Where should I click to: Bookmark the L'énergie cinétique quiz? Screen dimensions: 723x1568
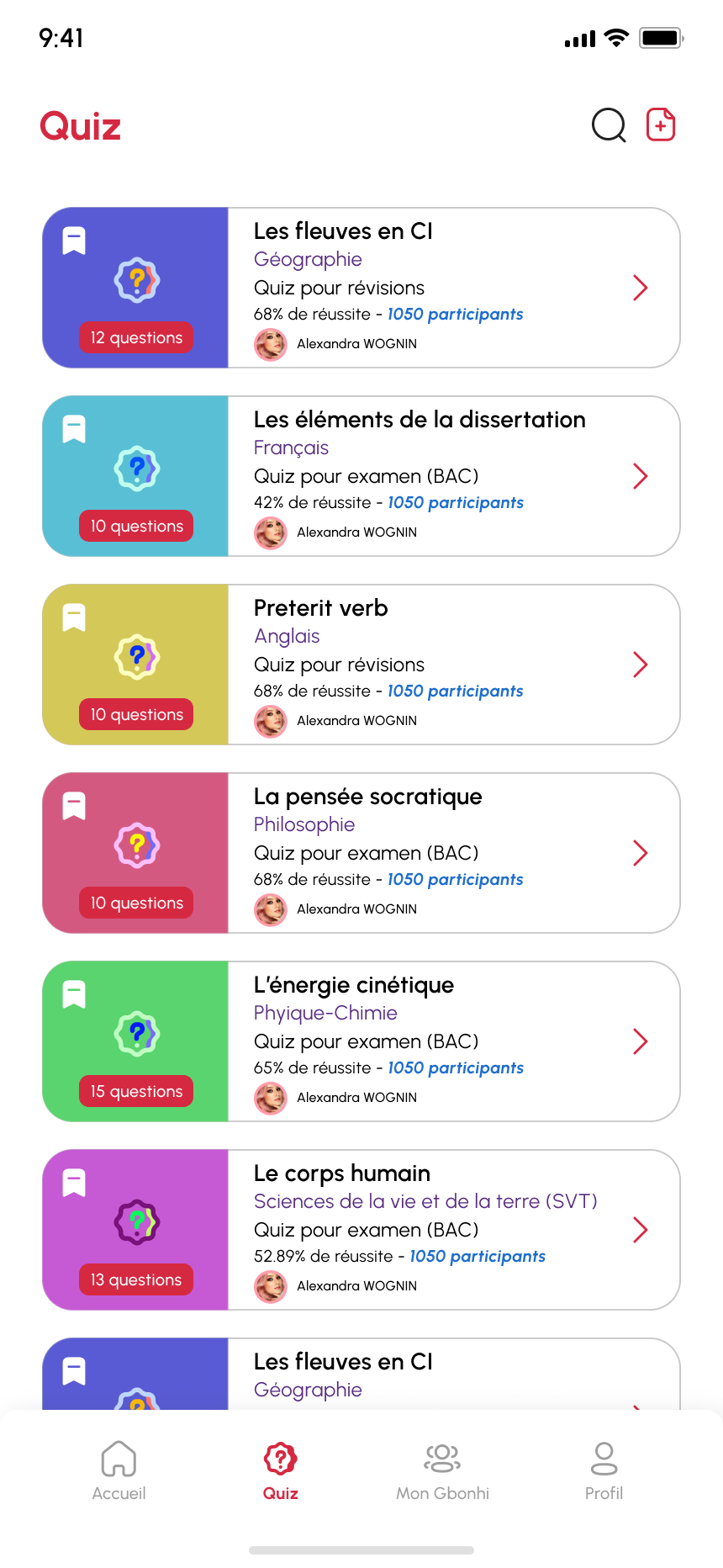[74, 994]
